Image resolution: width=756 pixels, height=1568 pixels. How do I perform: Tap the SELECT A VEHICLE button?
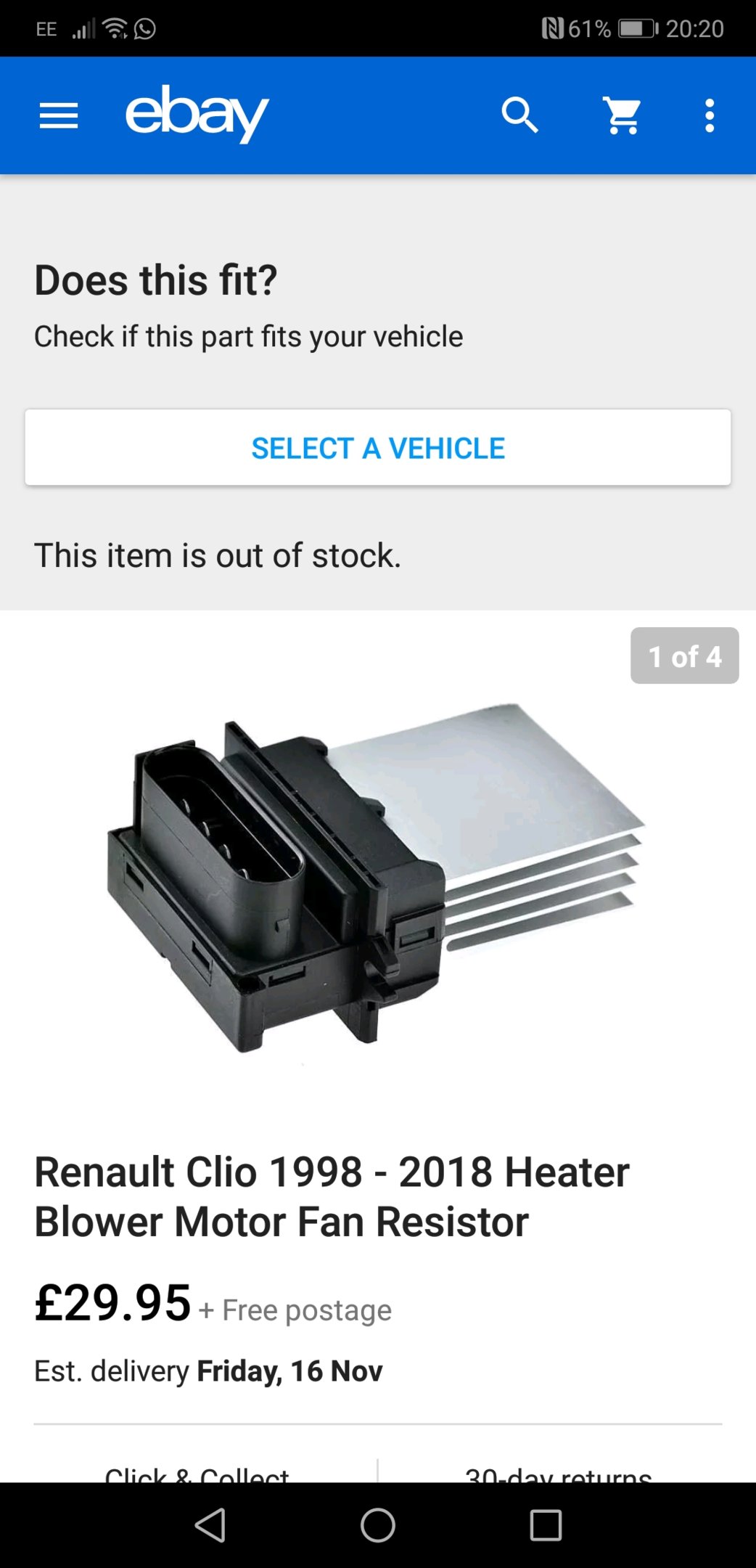click(378, 448)
